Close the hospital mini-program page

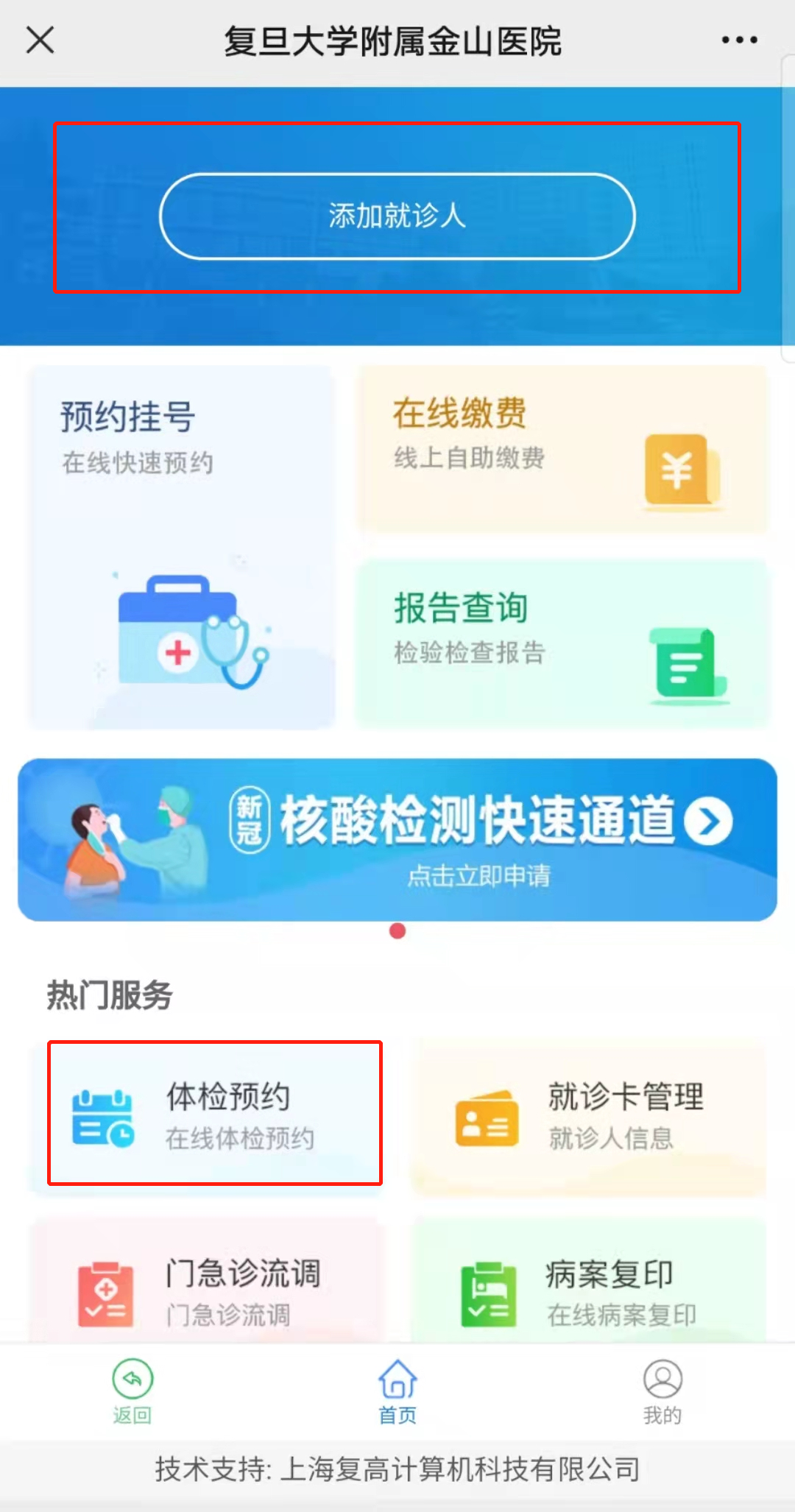click(40, 40)
